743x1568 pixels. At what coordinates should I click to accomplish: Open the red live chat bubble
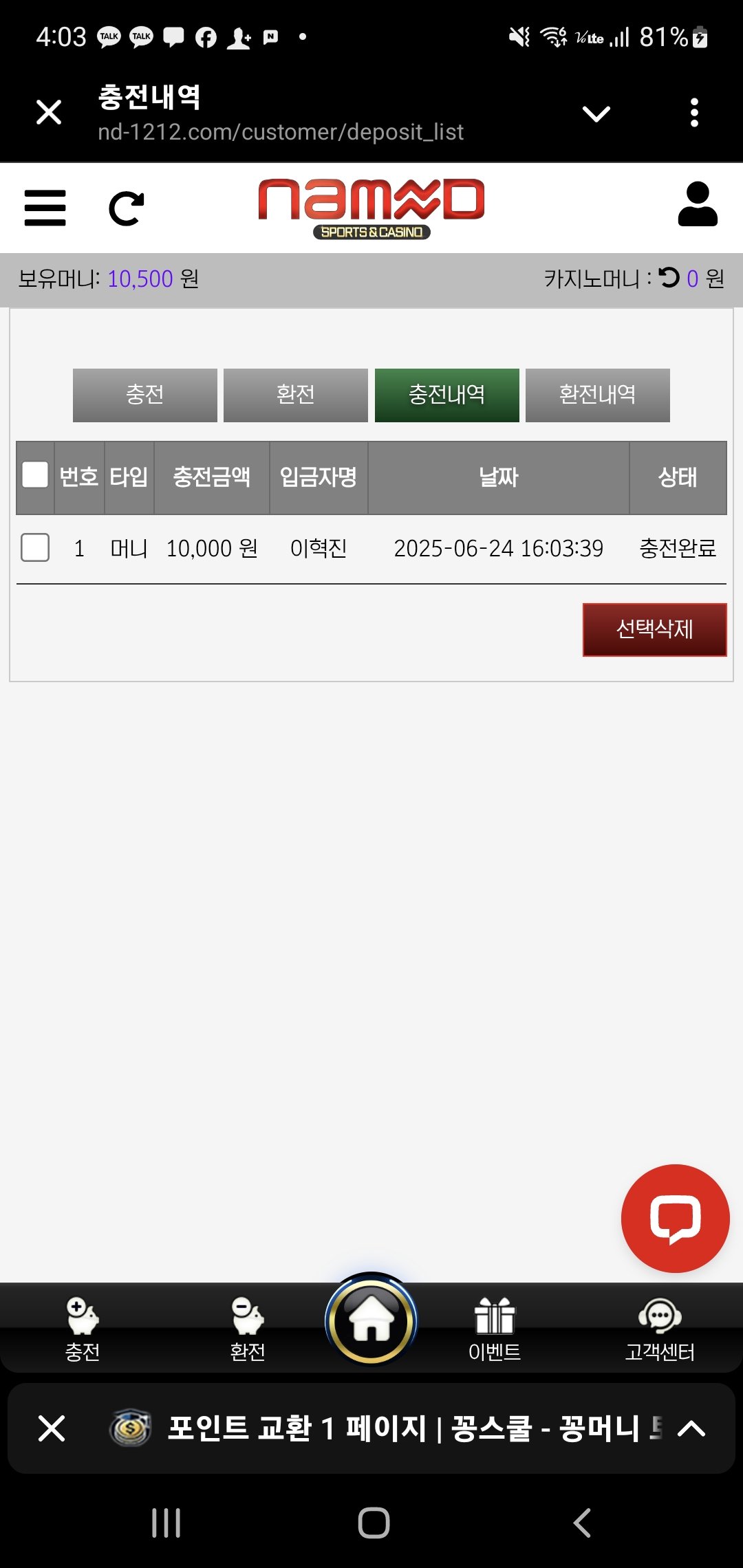(x=675, y=1218)
